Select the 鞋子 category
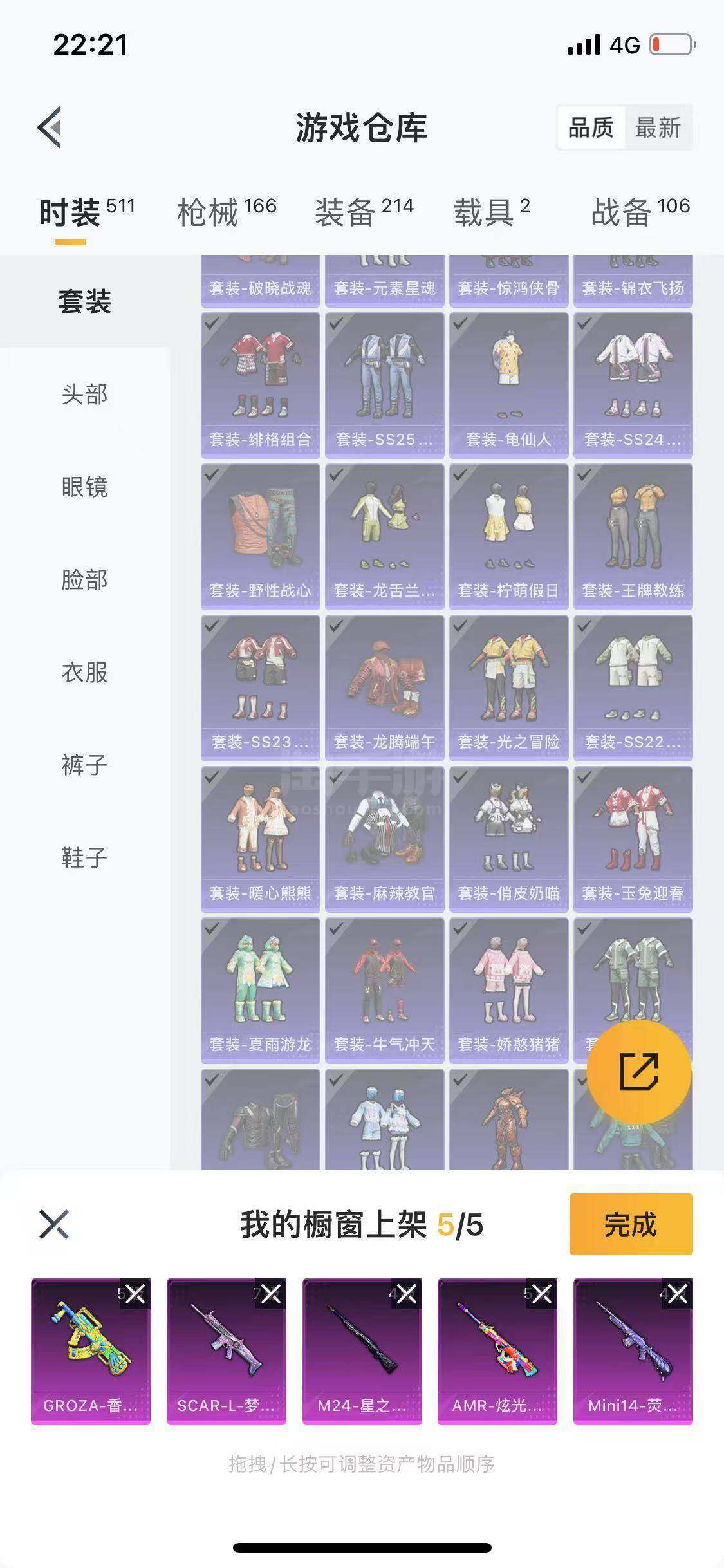724x1568 pixels. tap(85, 857)
